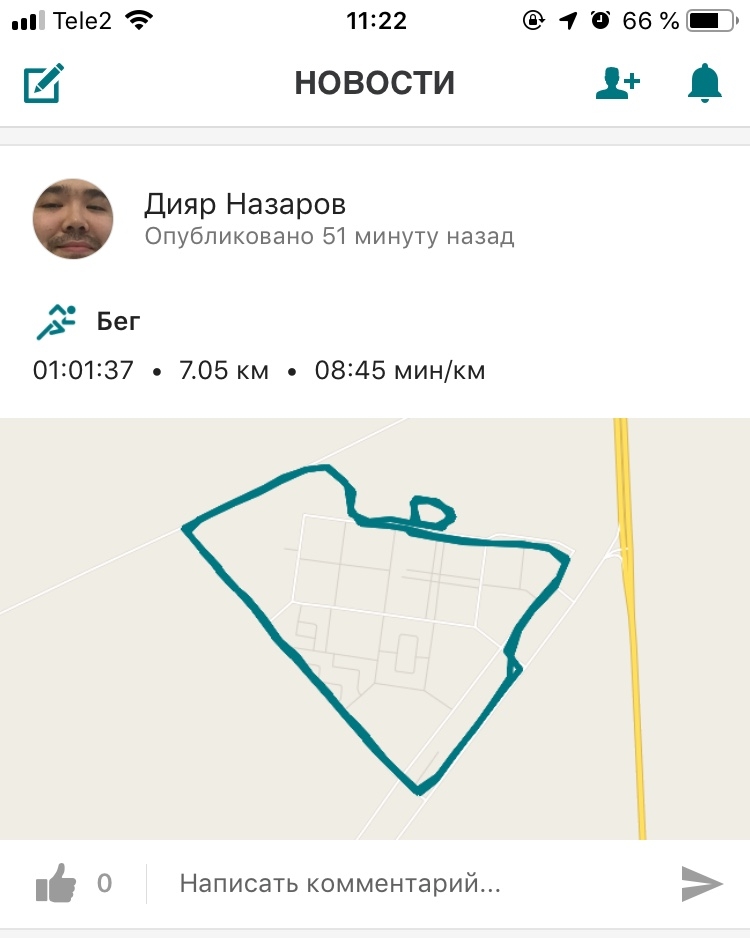Viewport: 750px width, 938px height.
Task: Open the notifications bell
Action: coord(704,83)
